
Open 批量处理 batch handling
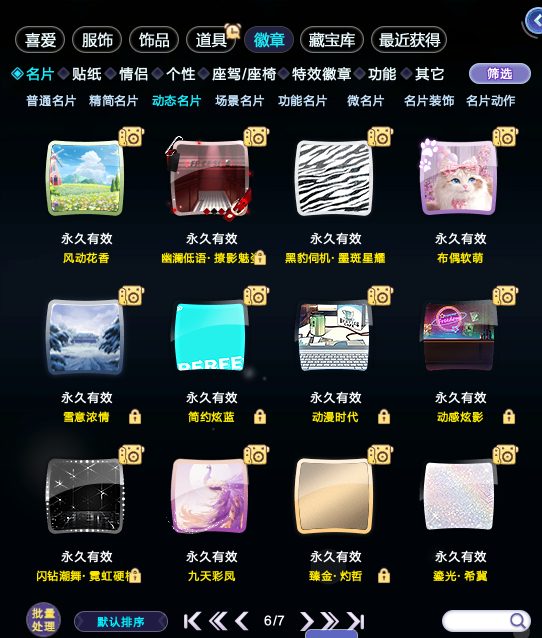pyautogui.click(x=43, y=620)
